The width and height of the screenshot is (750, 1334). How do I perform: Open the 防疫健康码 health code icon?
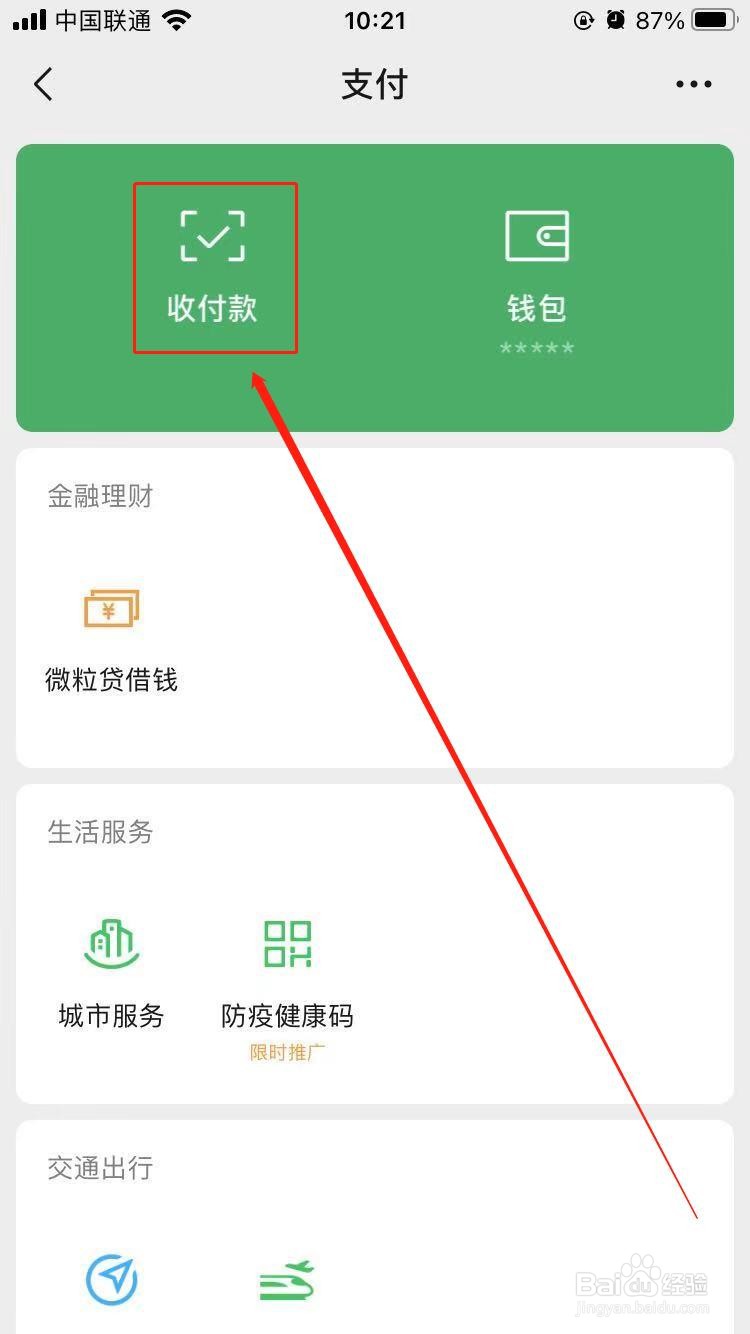pos(287,942)
